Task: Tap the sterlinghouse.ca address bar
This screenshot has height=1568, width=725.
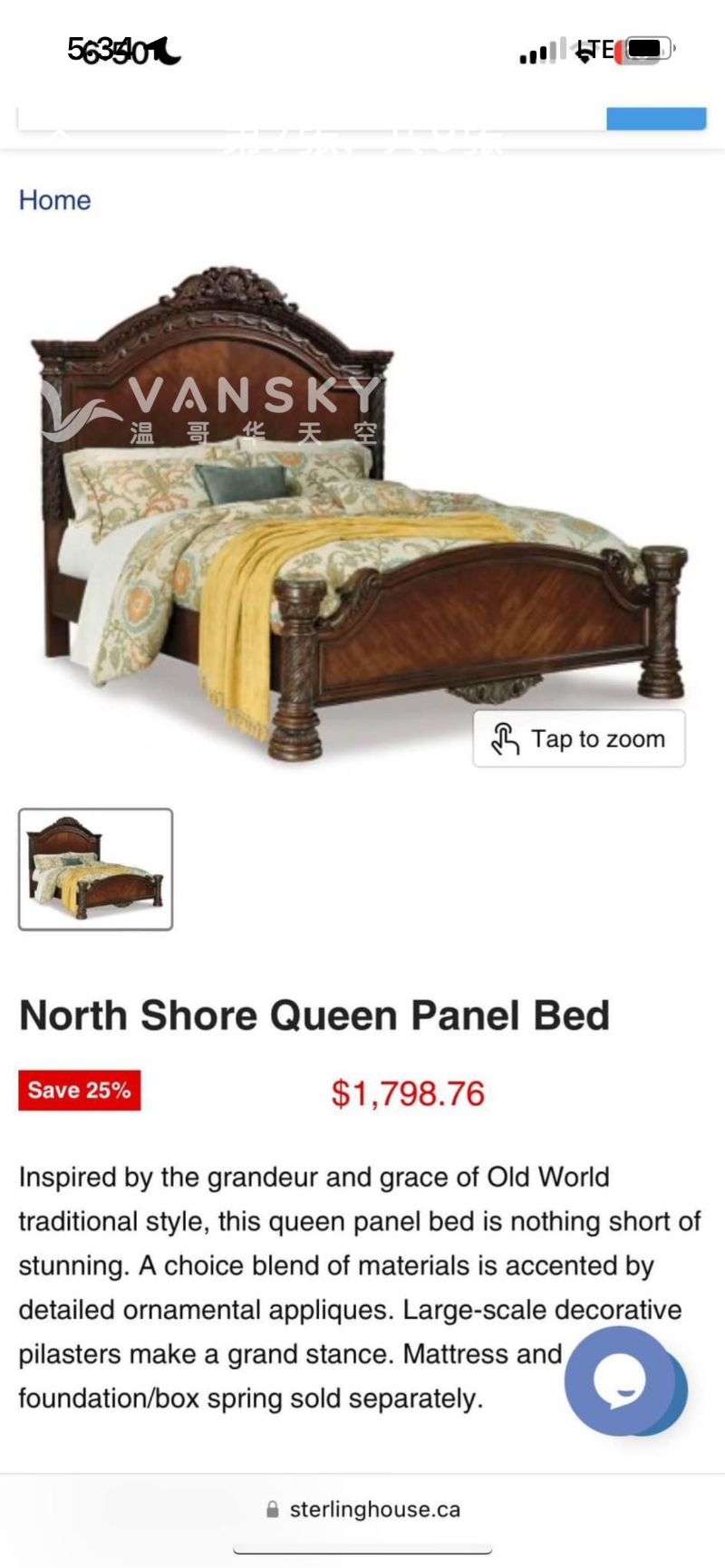Action: coord(362,1509)
